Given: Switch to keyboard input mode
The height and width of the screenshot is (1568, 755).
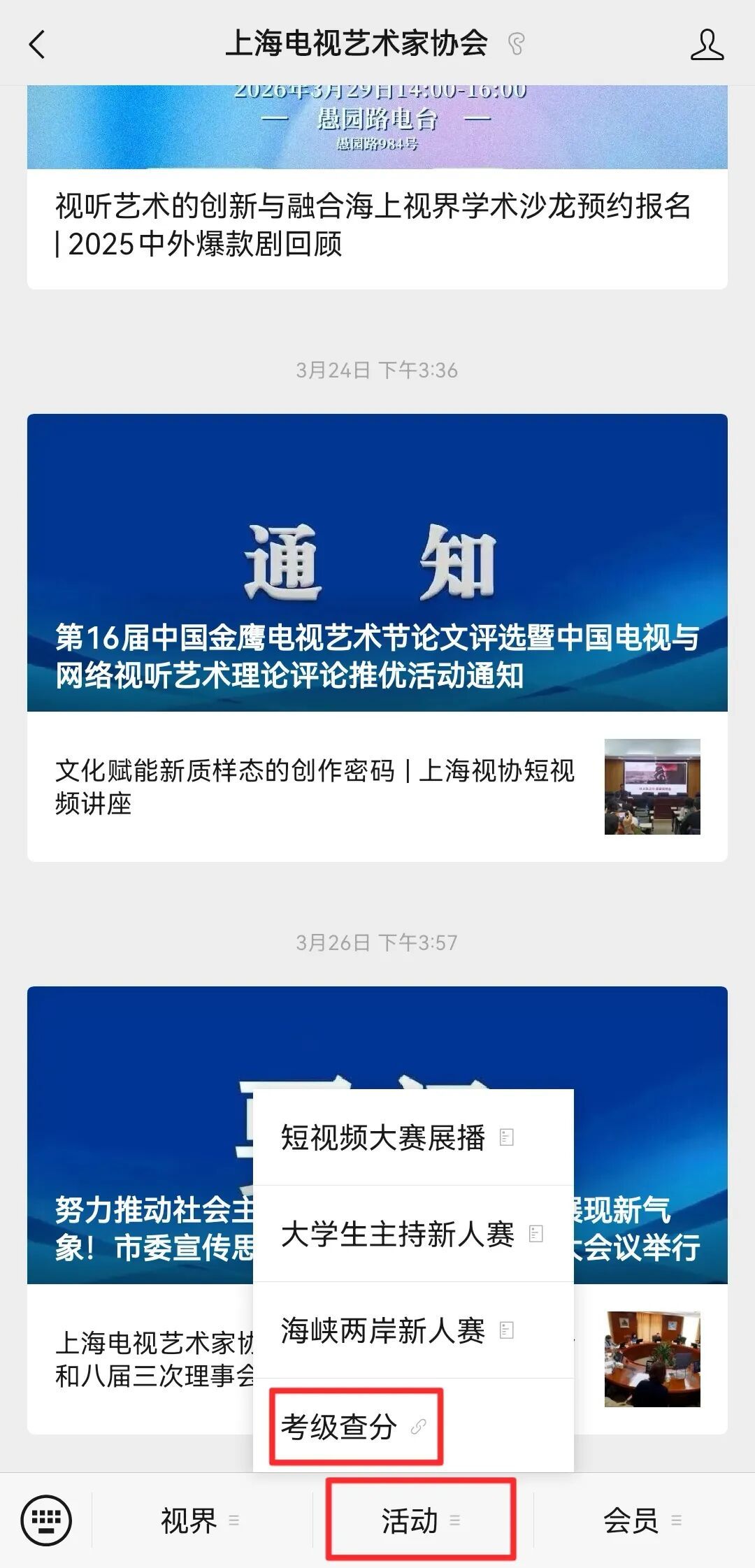Looking at the screenshot, I should [x=46, y=1520].
